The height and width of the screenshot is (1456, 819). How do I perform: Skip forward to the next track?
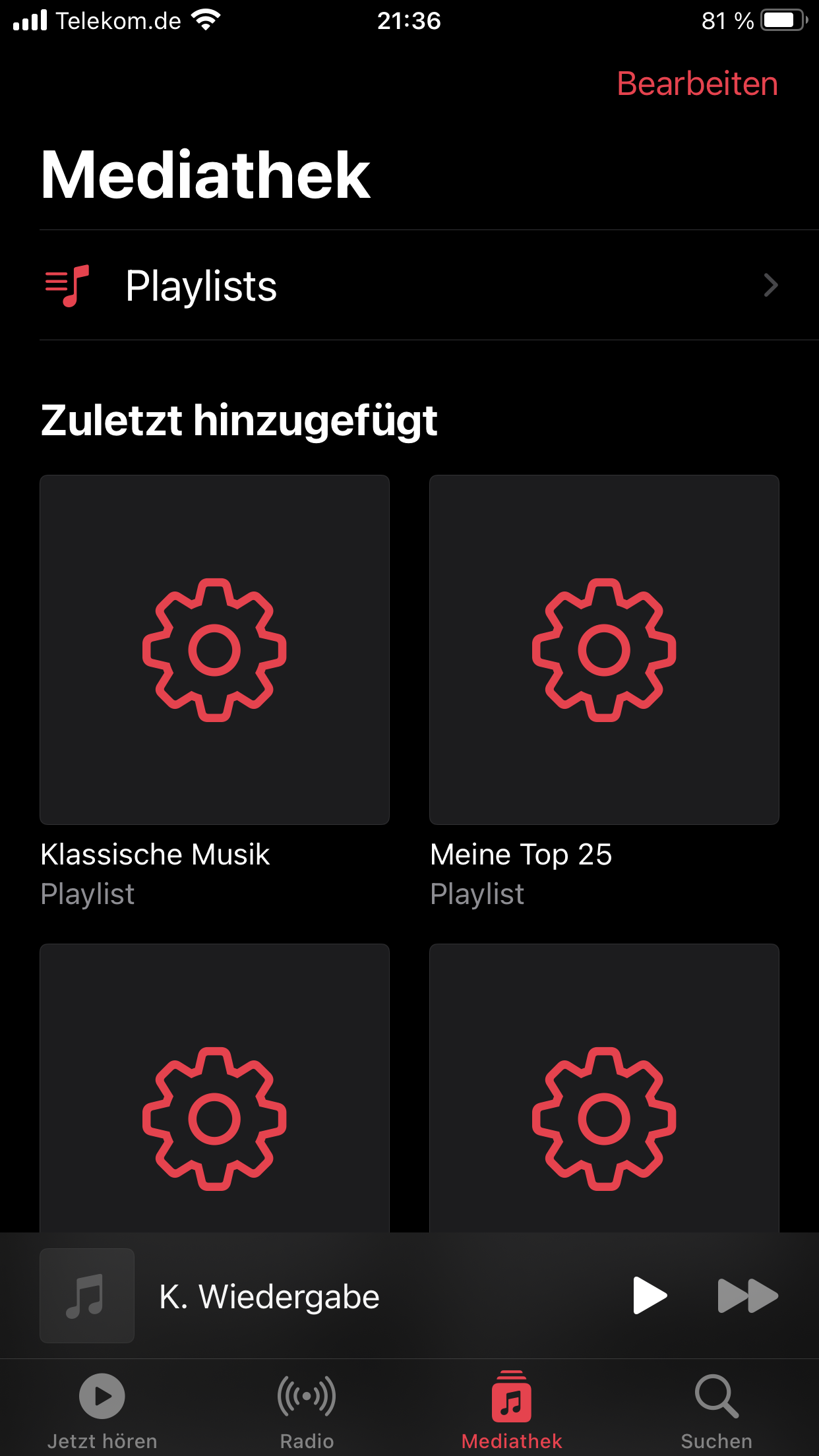(747, 1296)
